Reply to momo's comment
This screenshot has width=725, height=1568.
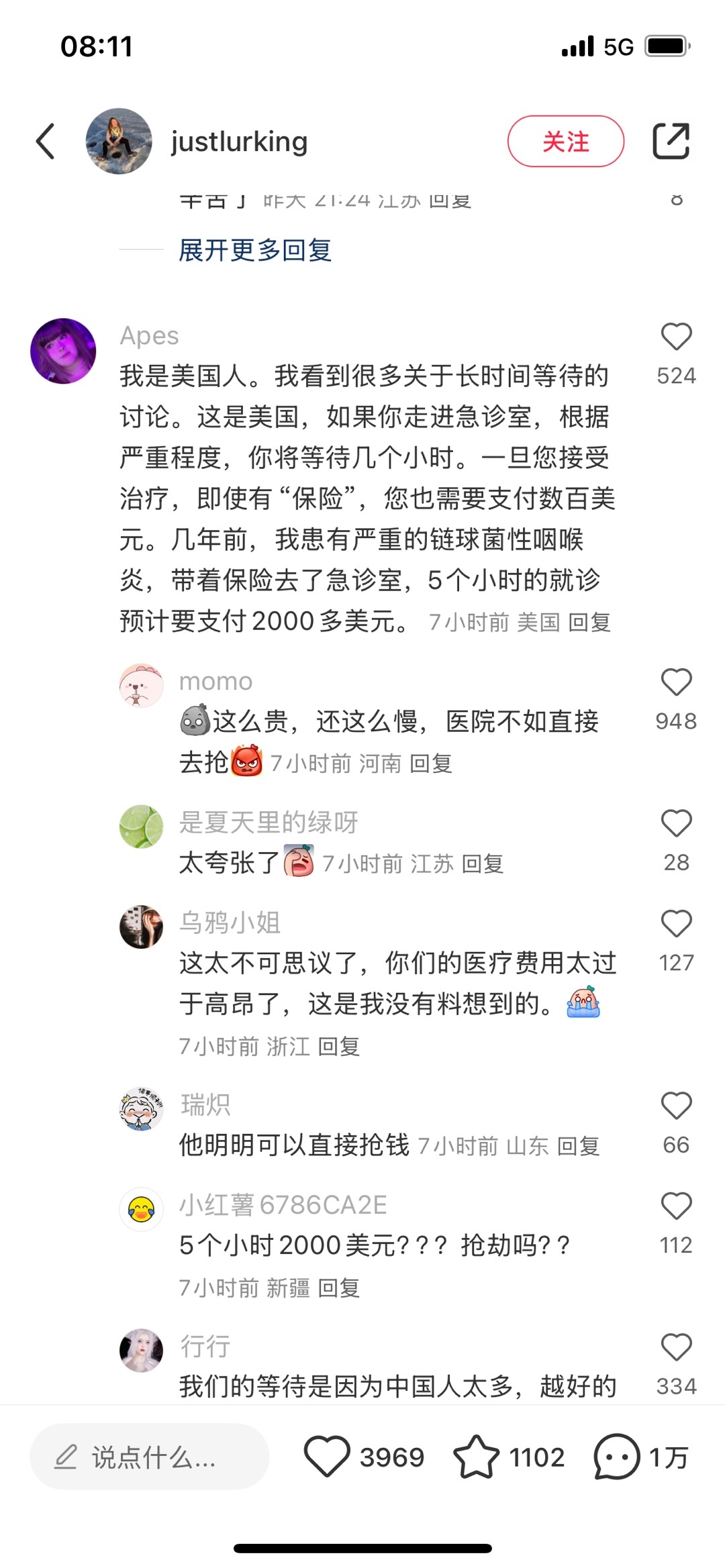coord(430,764)
